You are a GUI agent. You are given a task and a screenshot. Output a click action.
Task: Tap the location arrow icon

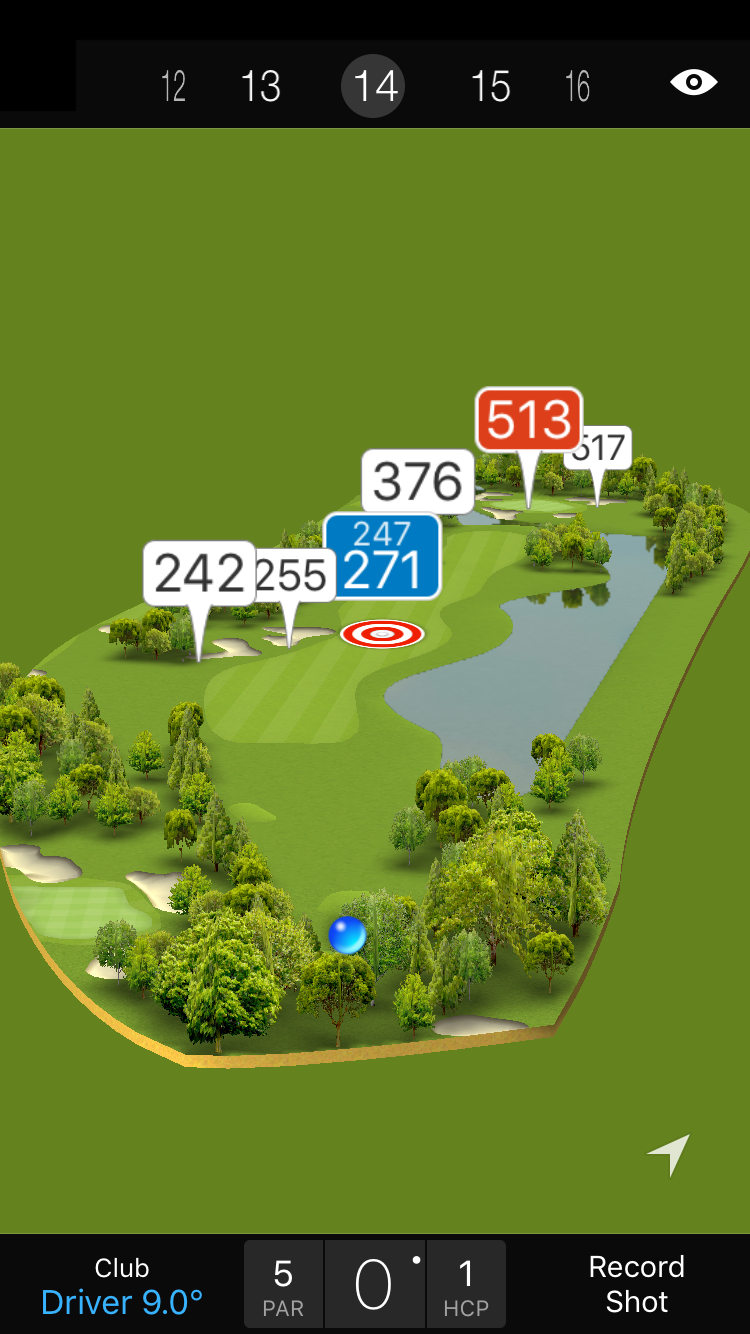670,1154
